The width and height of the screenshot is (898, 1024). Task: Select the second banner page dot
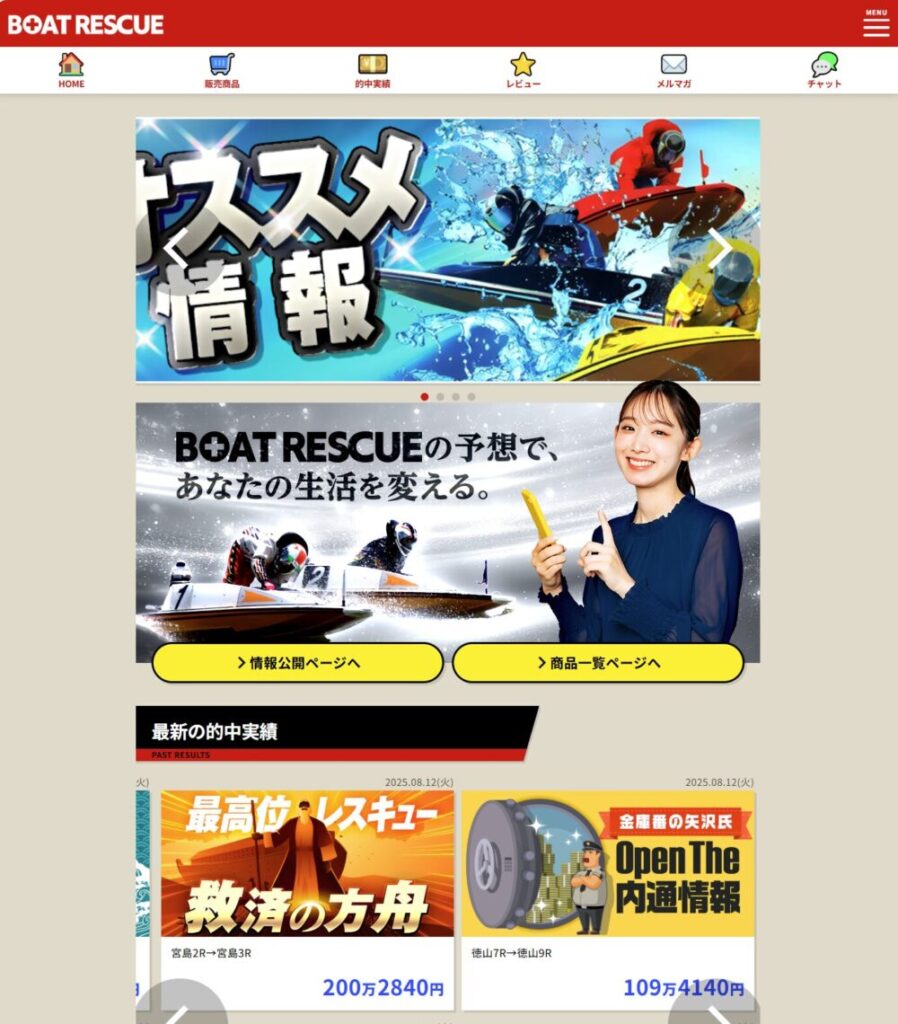(x=440, y=396)
